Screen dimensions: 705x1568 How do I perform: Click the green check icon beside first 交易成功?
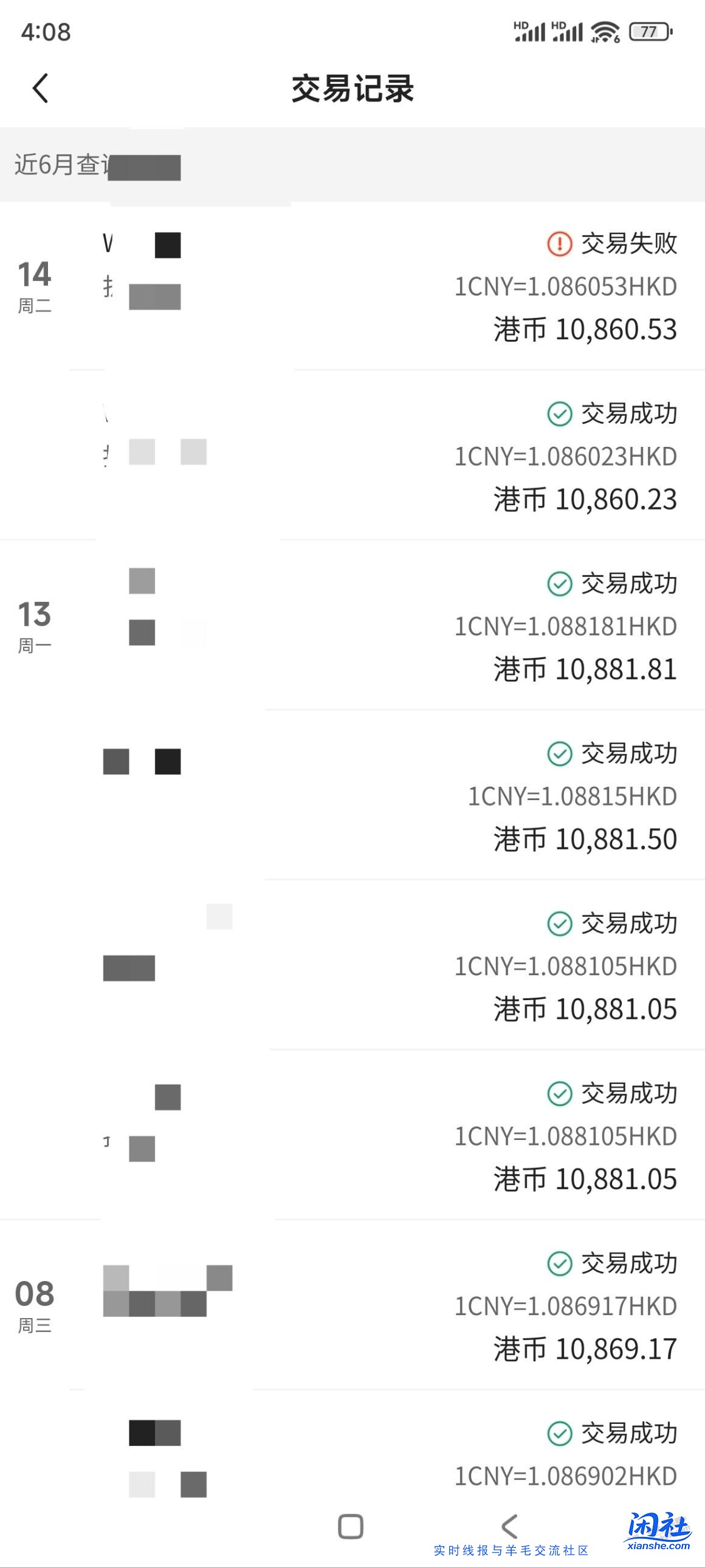560,416
